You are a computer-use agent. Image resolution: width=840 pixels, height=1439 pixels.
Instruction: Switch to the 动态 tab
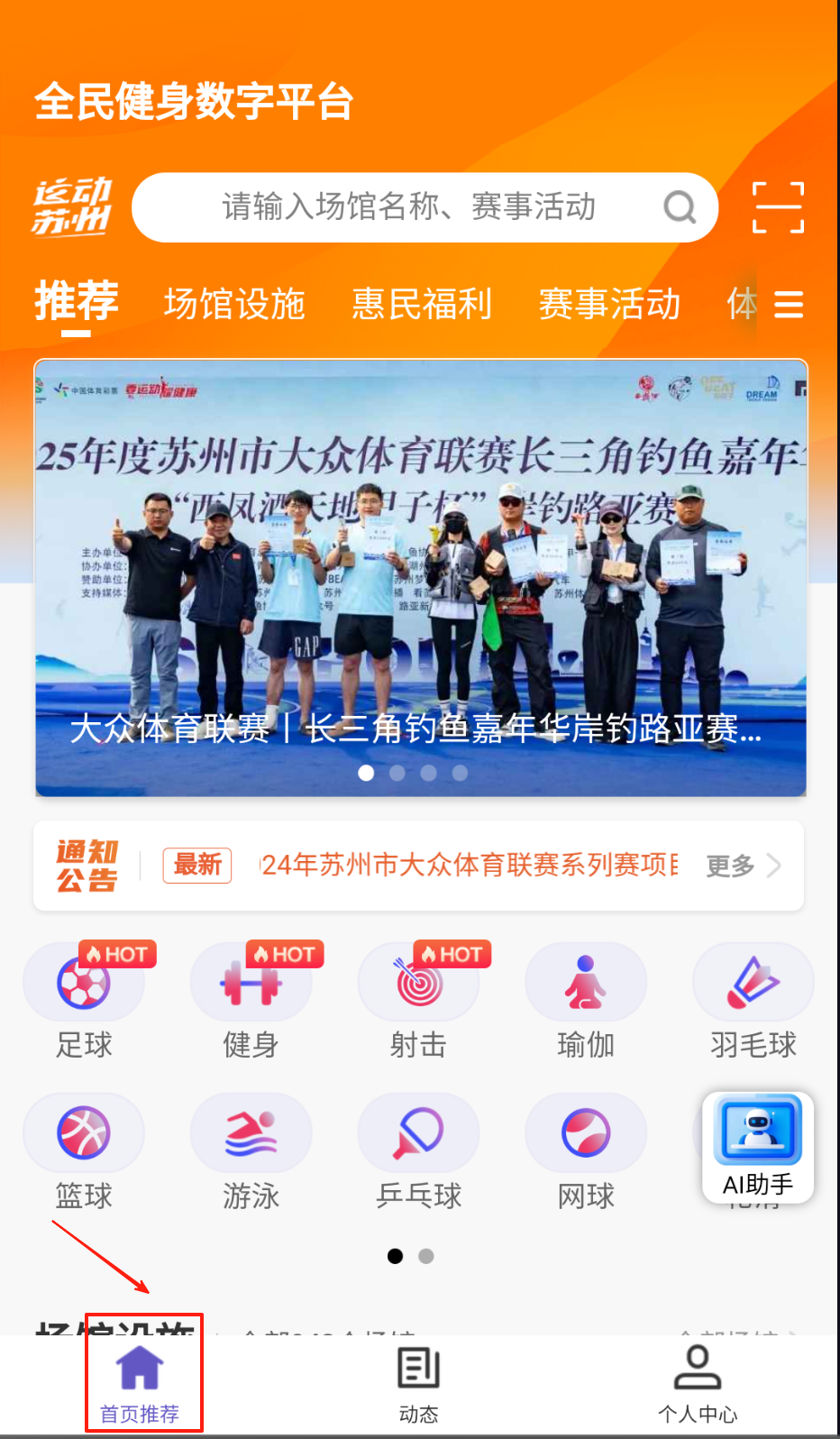(x=418, y=1385)
